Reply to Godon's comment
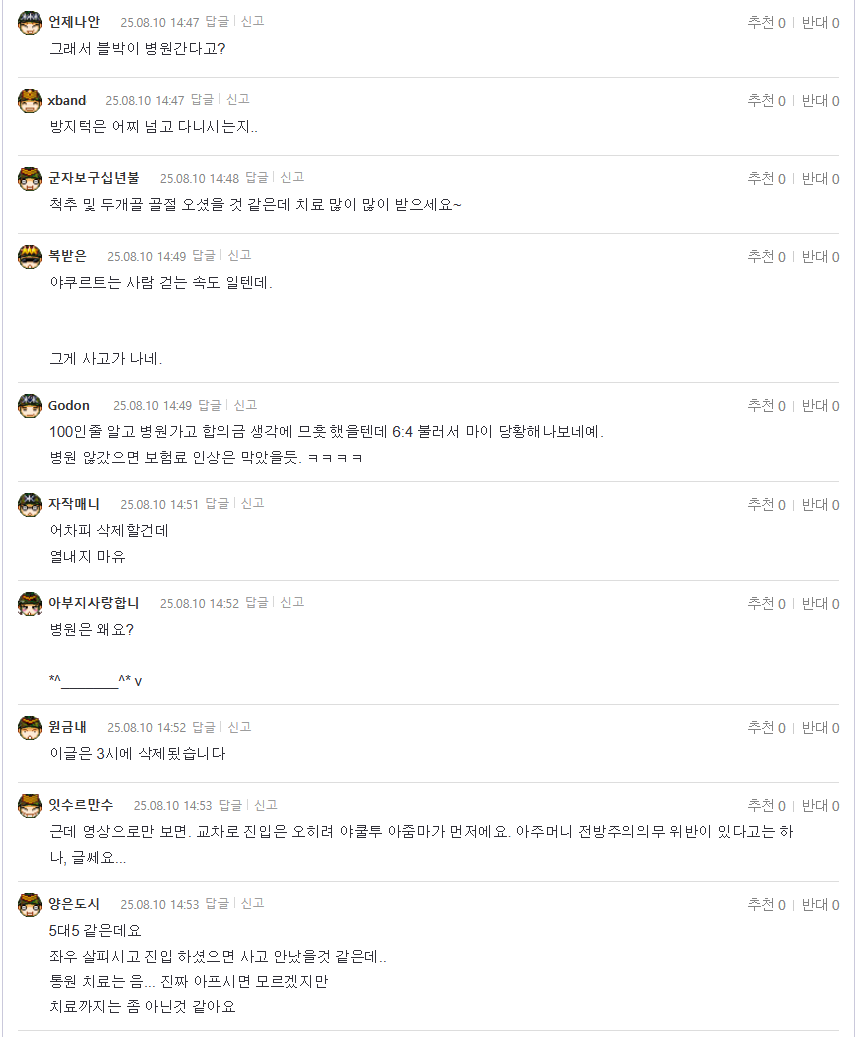The image size is (858, 1037). tap(209, 405)
